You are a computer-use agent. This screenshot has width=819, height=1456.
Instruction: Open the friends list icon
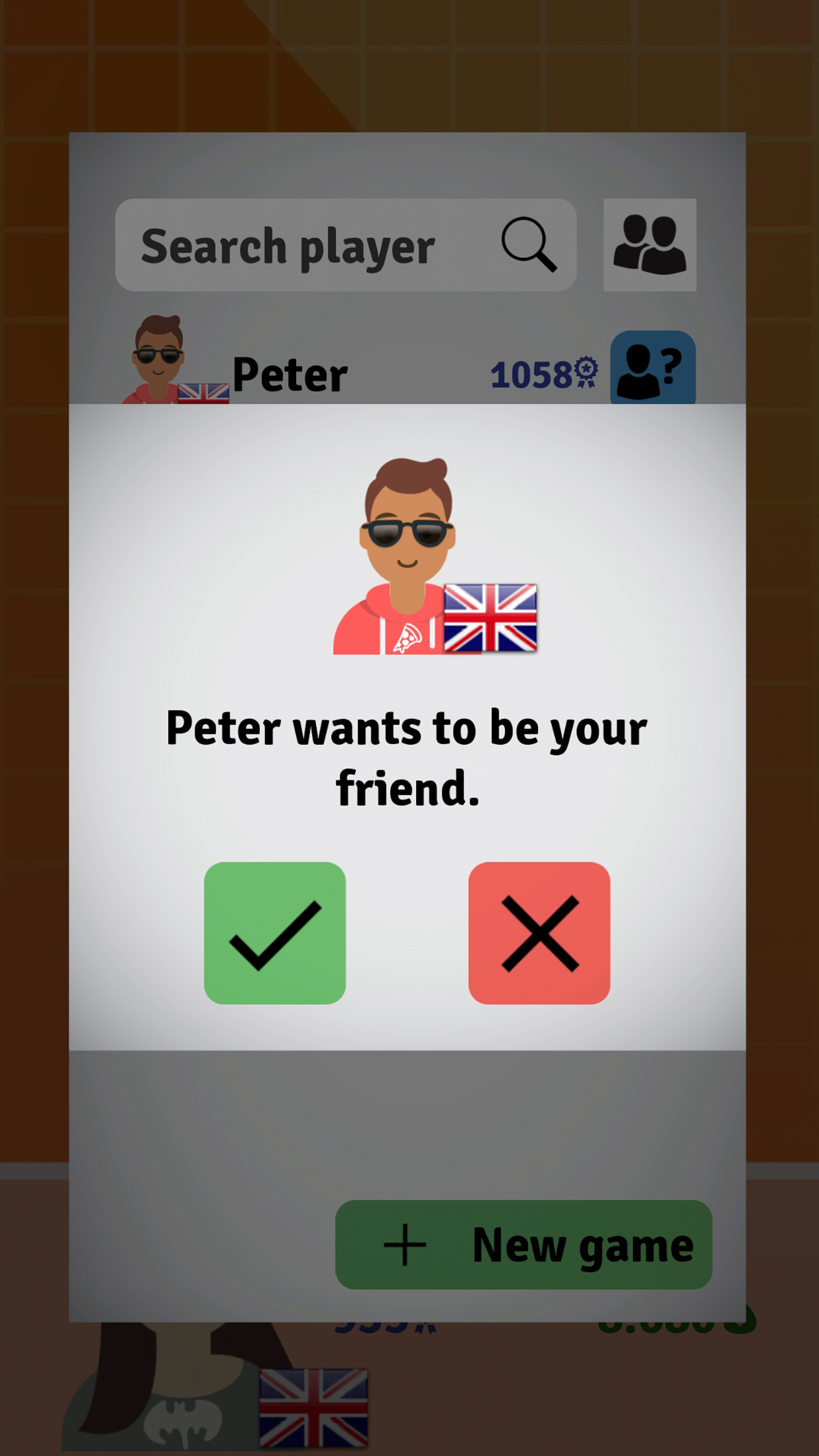click(650, 245)
